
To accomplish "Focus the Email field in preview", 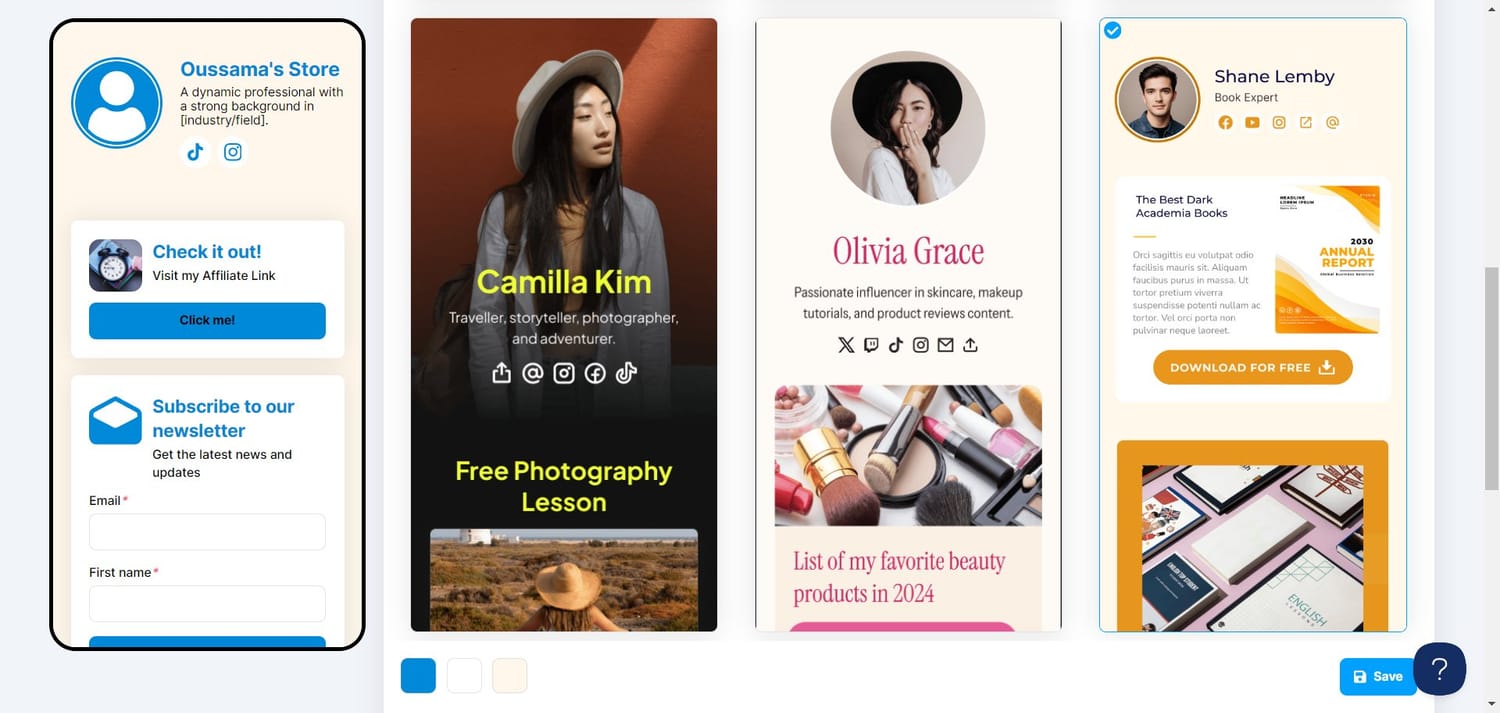I will (207, 532).
